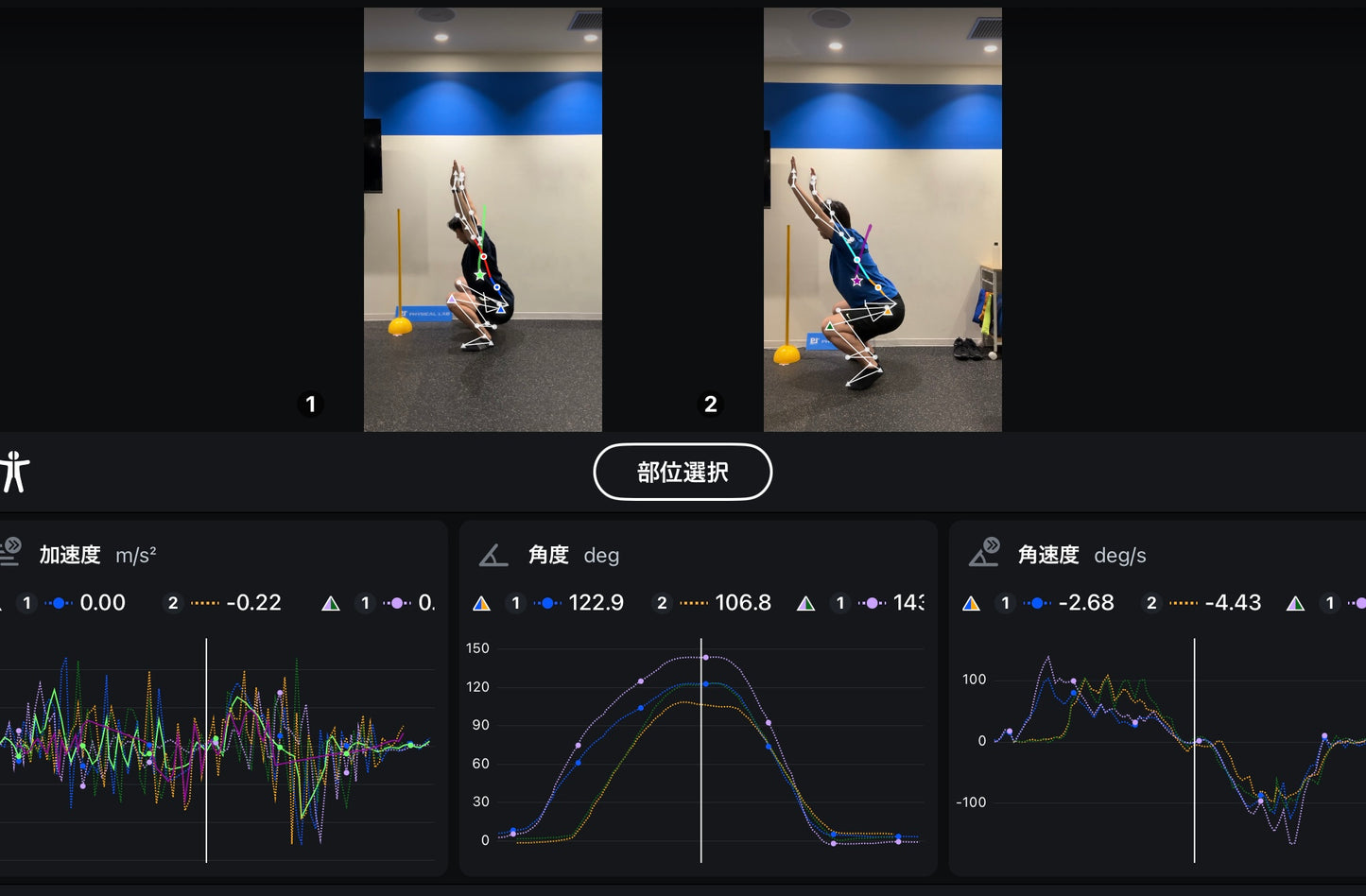The width and height of the screenshot is (1366, 896).
Task: Open the body figure icon
Action: pos(14,472)
